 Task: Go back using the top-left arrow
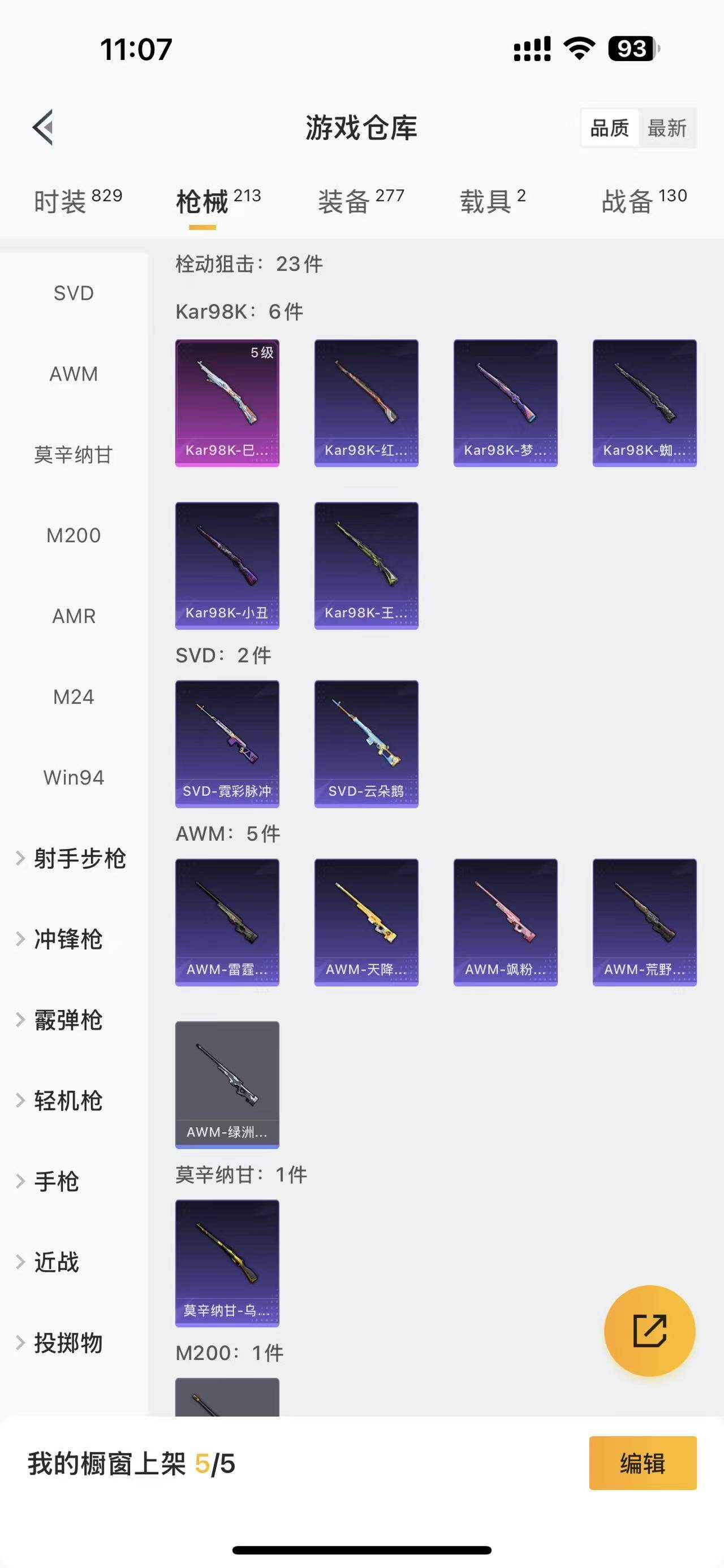(x=43, y=128)
